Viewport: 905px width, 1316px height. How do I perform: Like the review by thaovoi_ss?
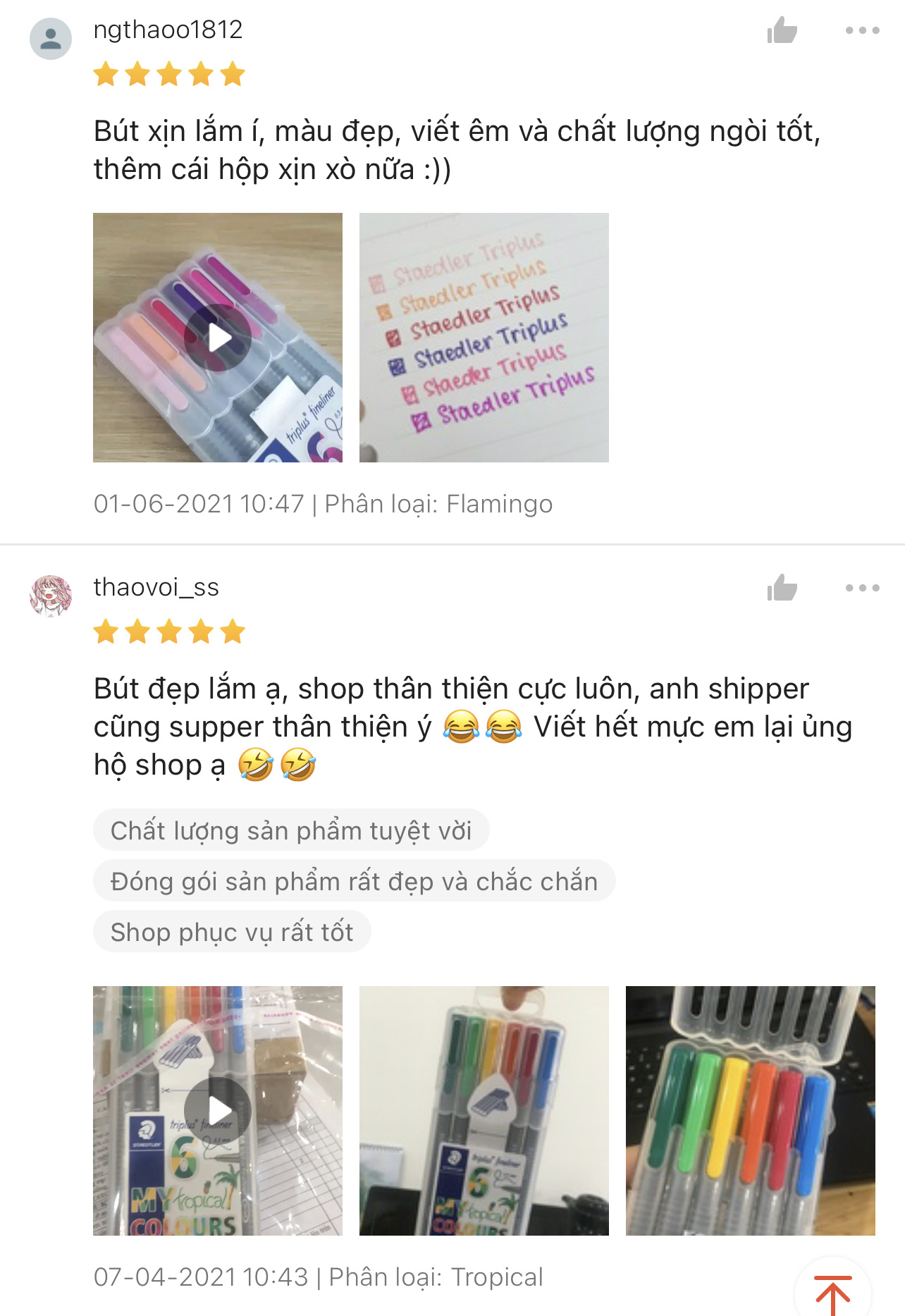pos(782,589)
